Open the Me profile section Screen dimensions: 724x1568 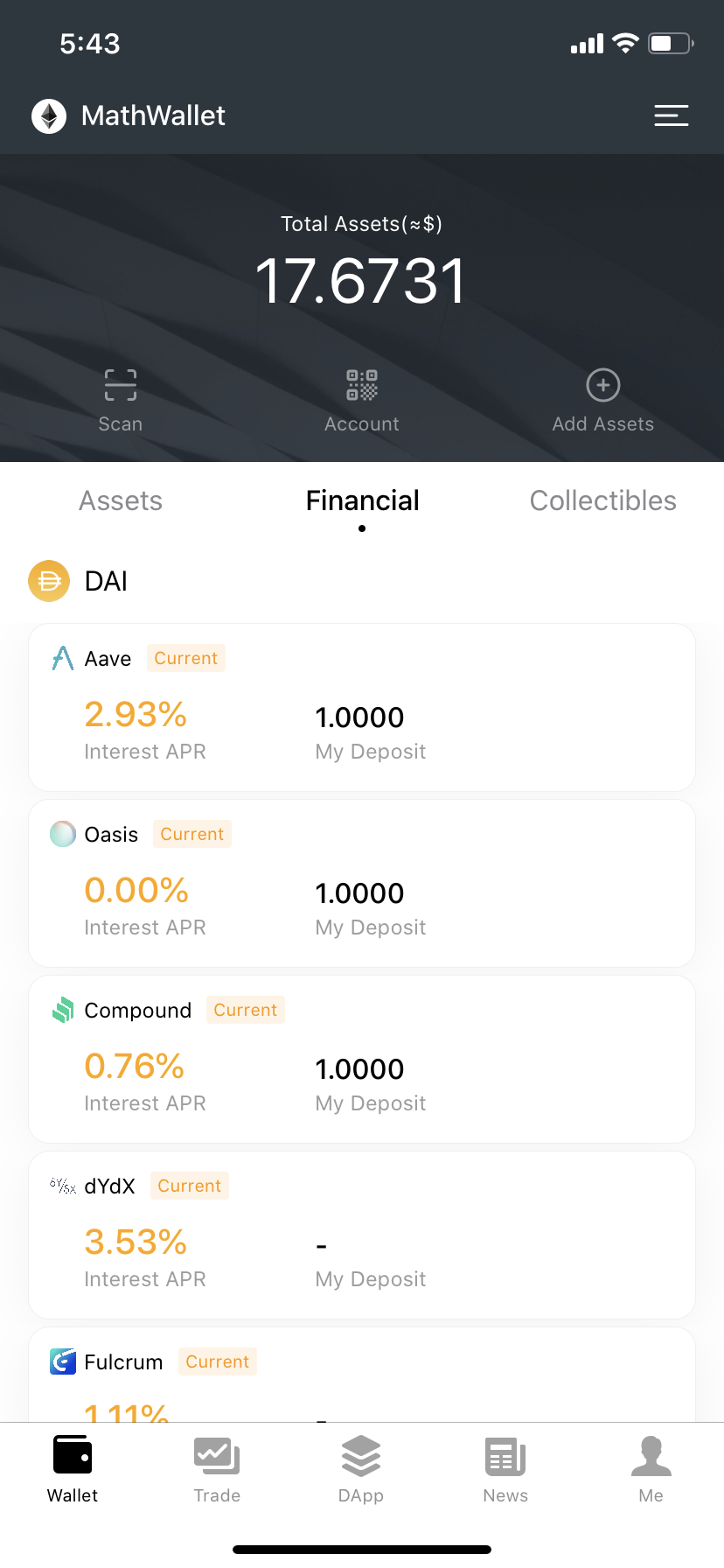[x=651, y=1468]
